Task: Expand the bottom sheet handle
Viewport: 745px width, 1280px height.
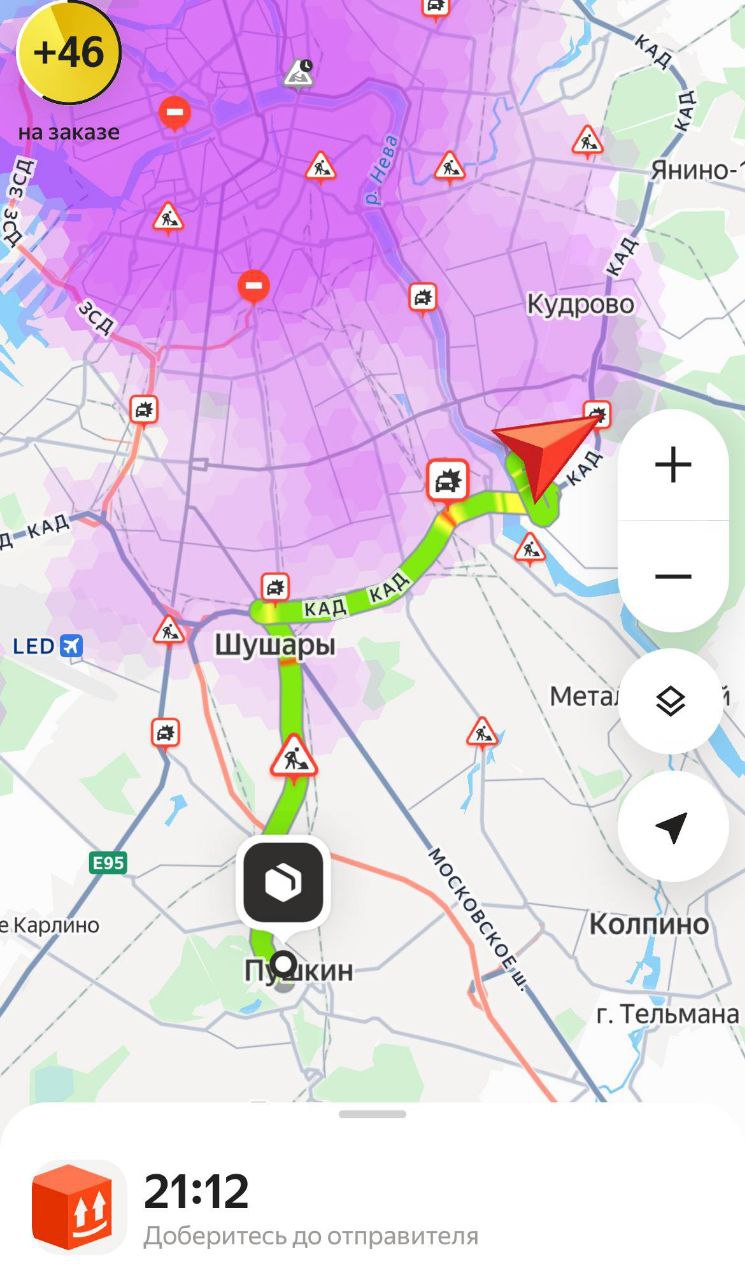Action: (x=372, y=1114)
